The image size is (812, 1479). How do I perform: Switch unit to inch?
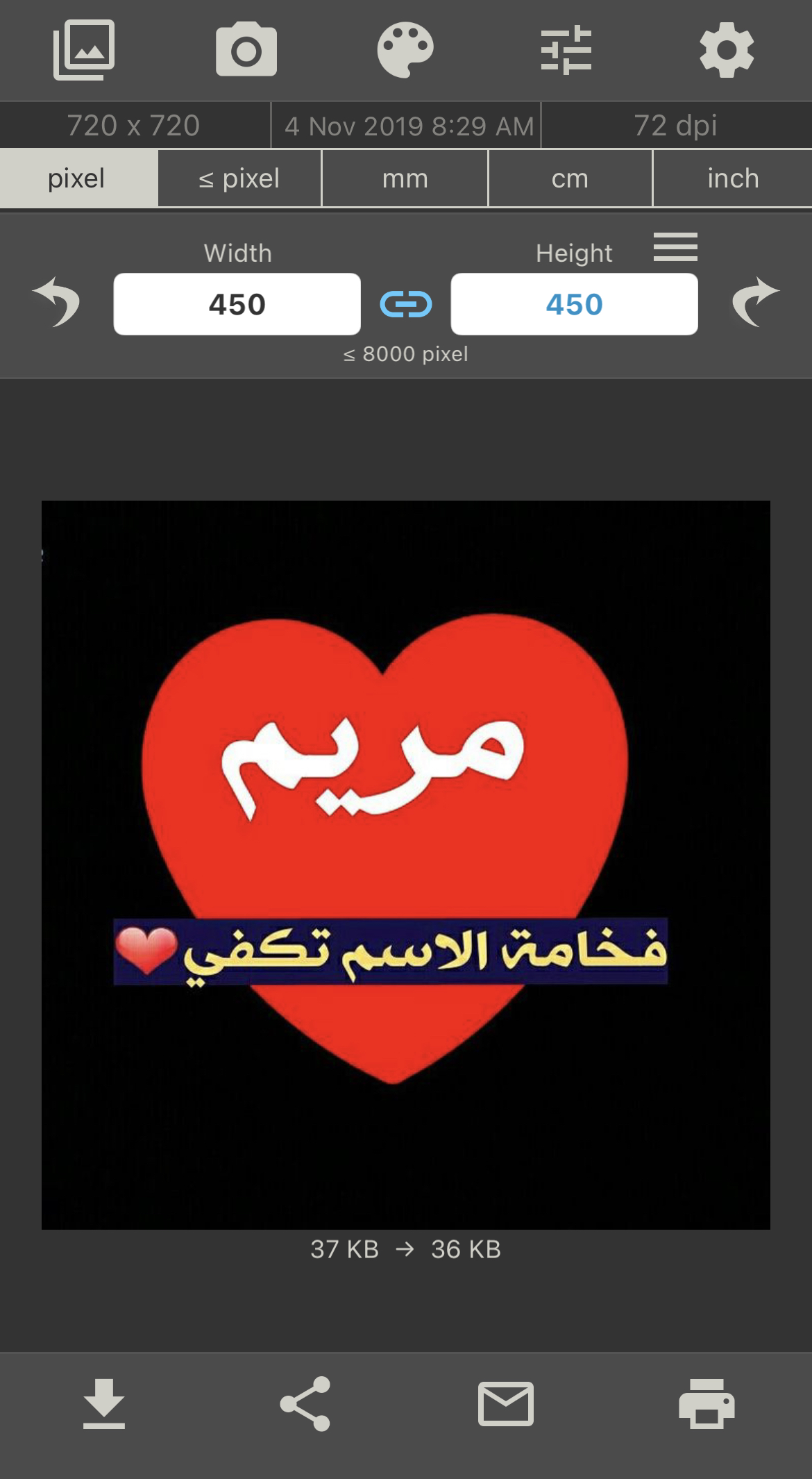point(733,179)
